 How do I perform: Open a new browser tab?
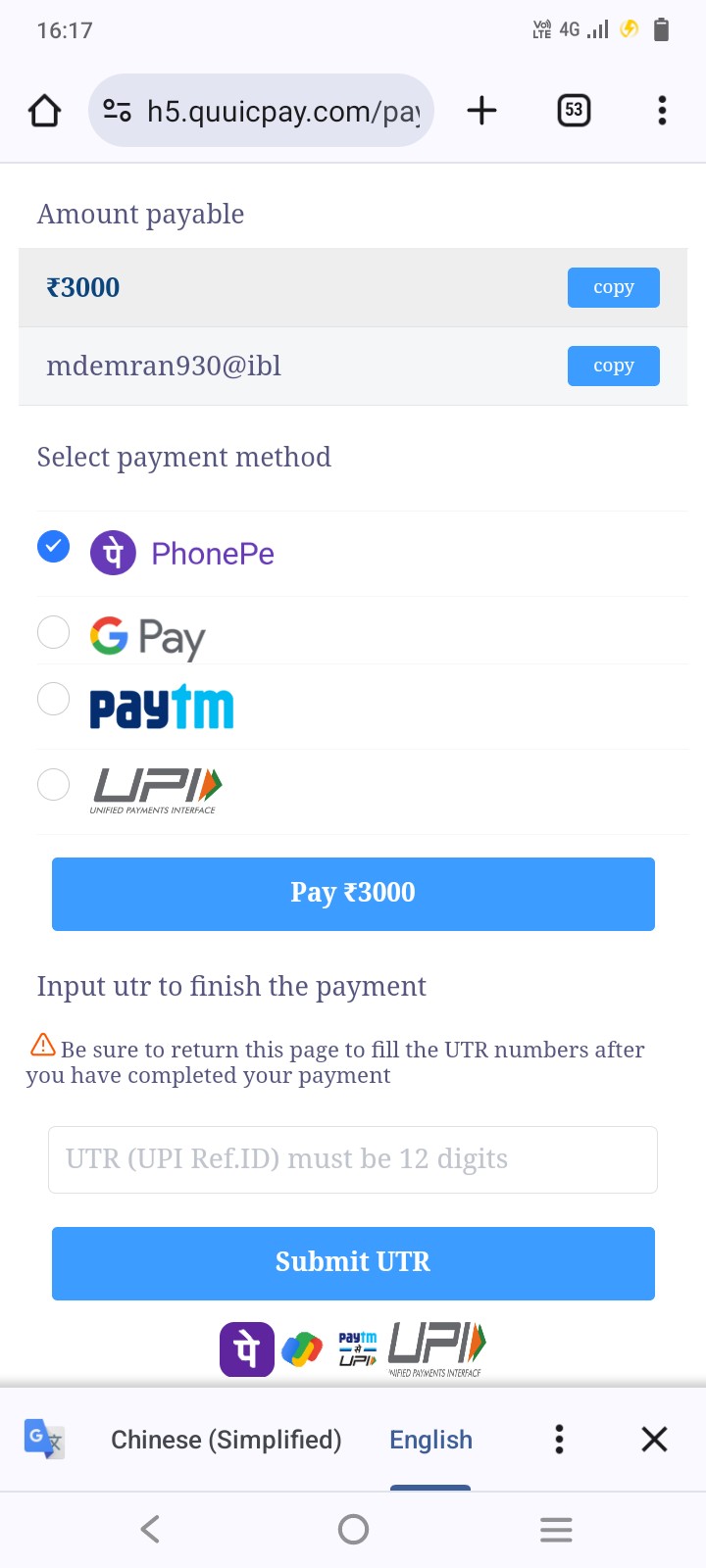click(481, 111)
